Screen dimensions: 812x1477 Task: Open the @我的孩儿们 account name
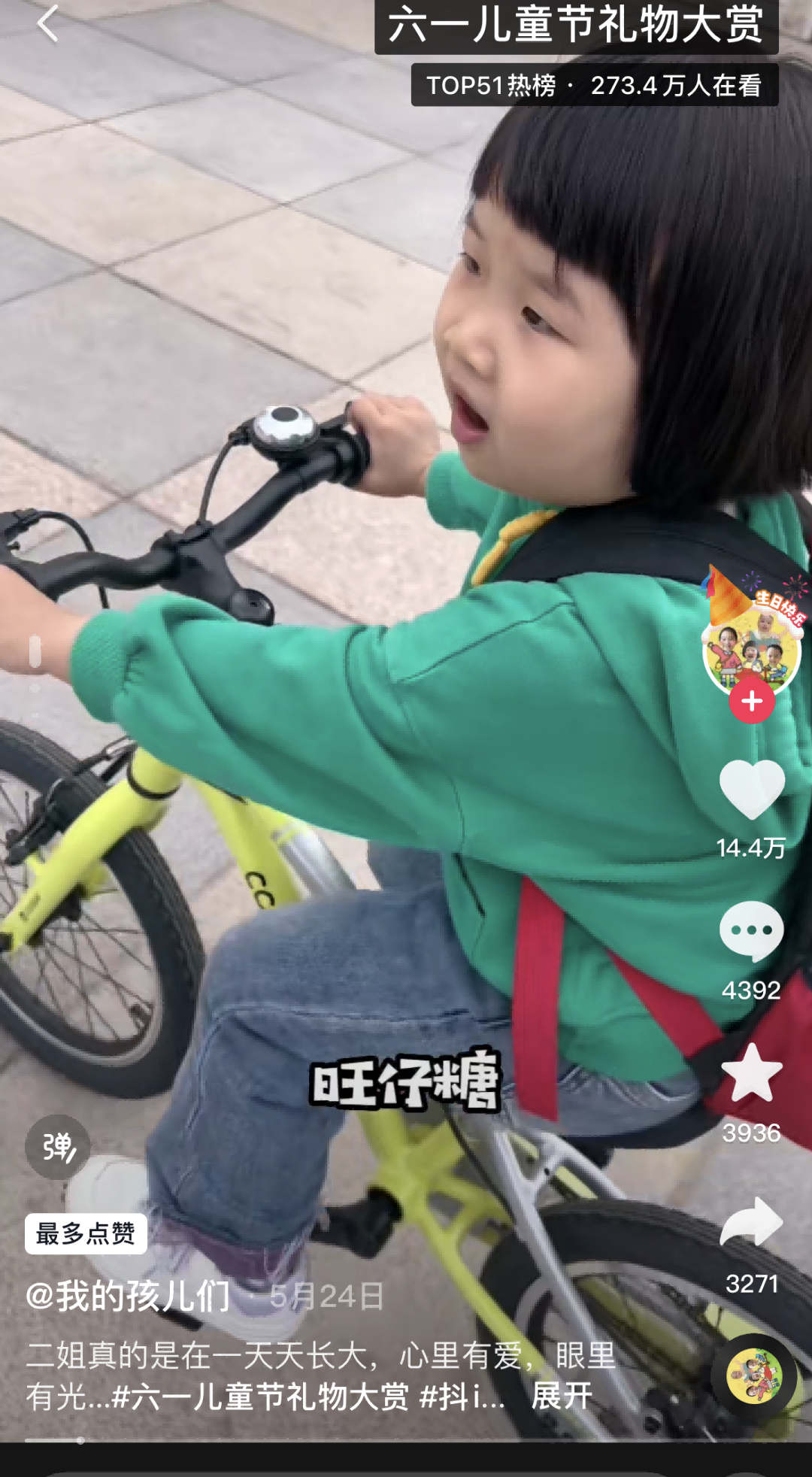(x=129, y=1296)
